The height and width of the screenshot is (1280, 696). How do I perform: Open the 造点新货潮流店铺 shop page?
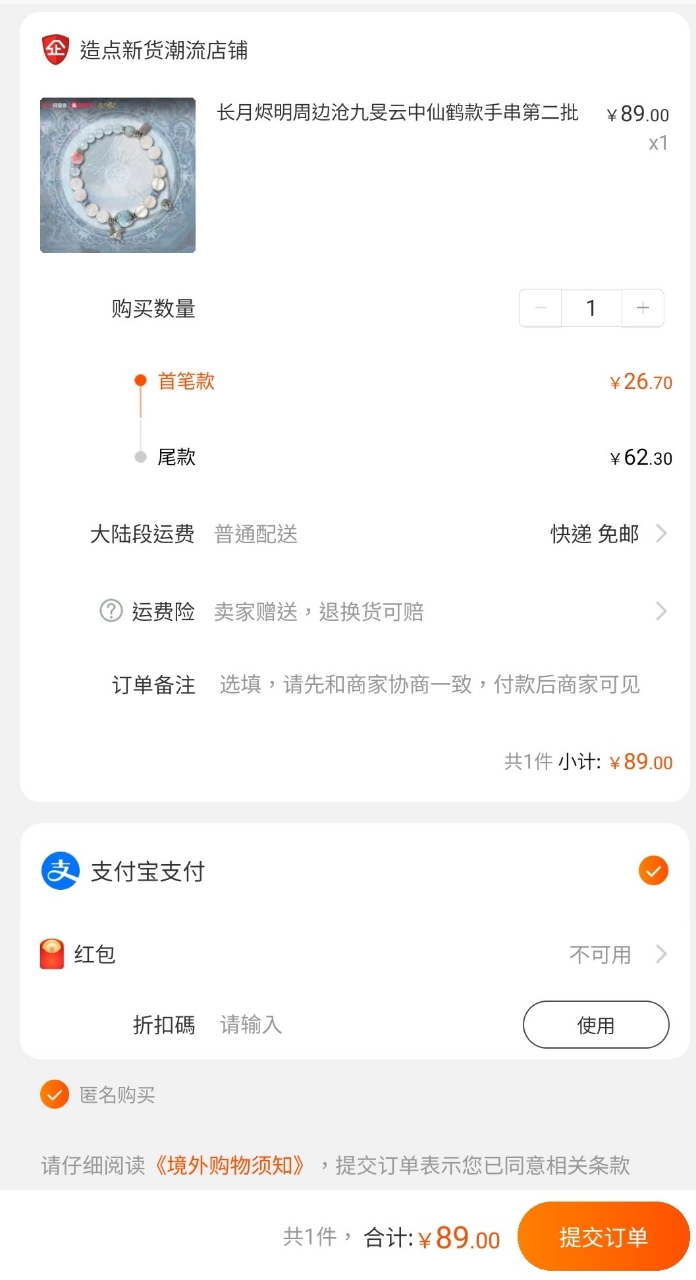[x=163, y=50]
